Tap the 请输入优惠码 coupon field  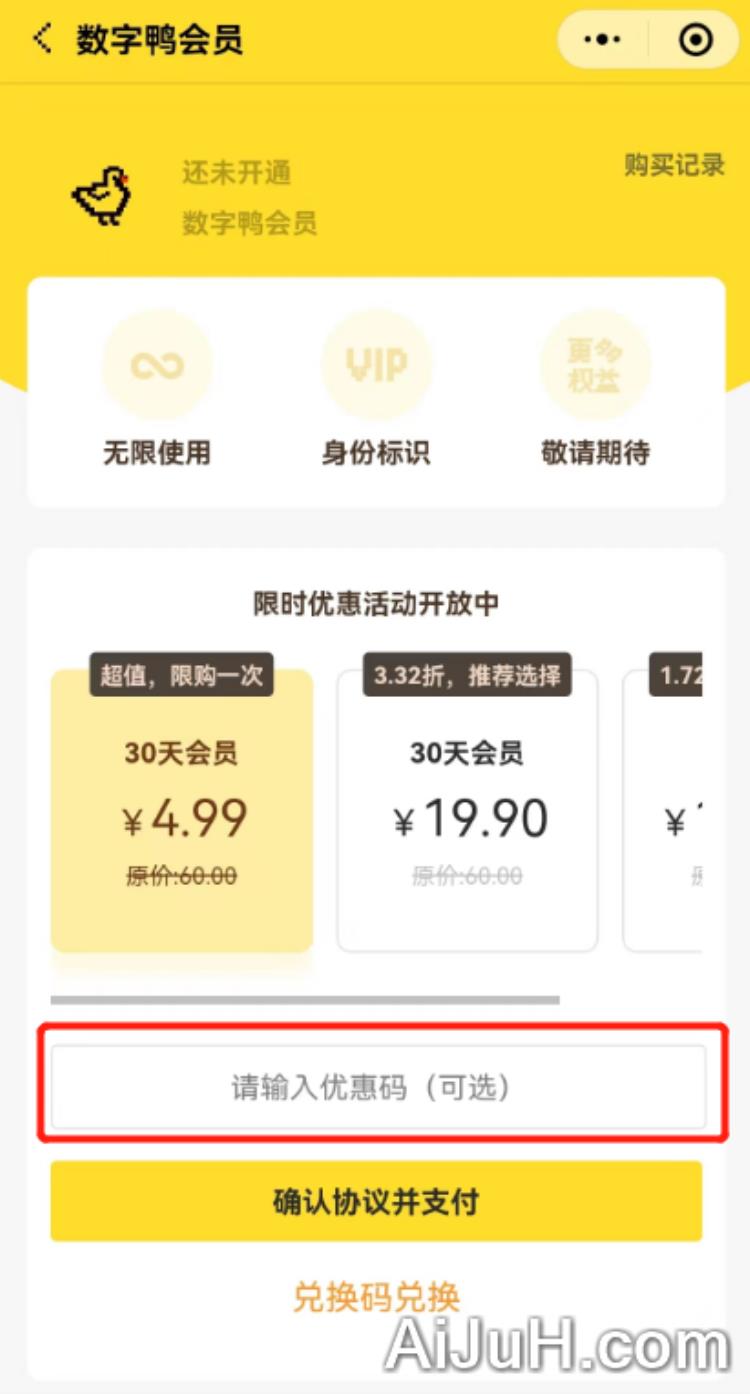point(378,1087)
